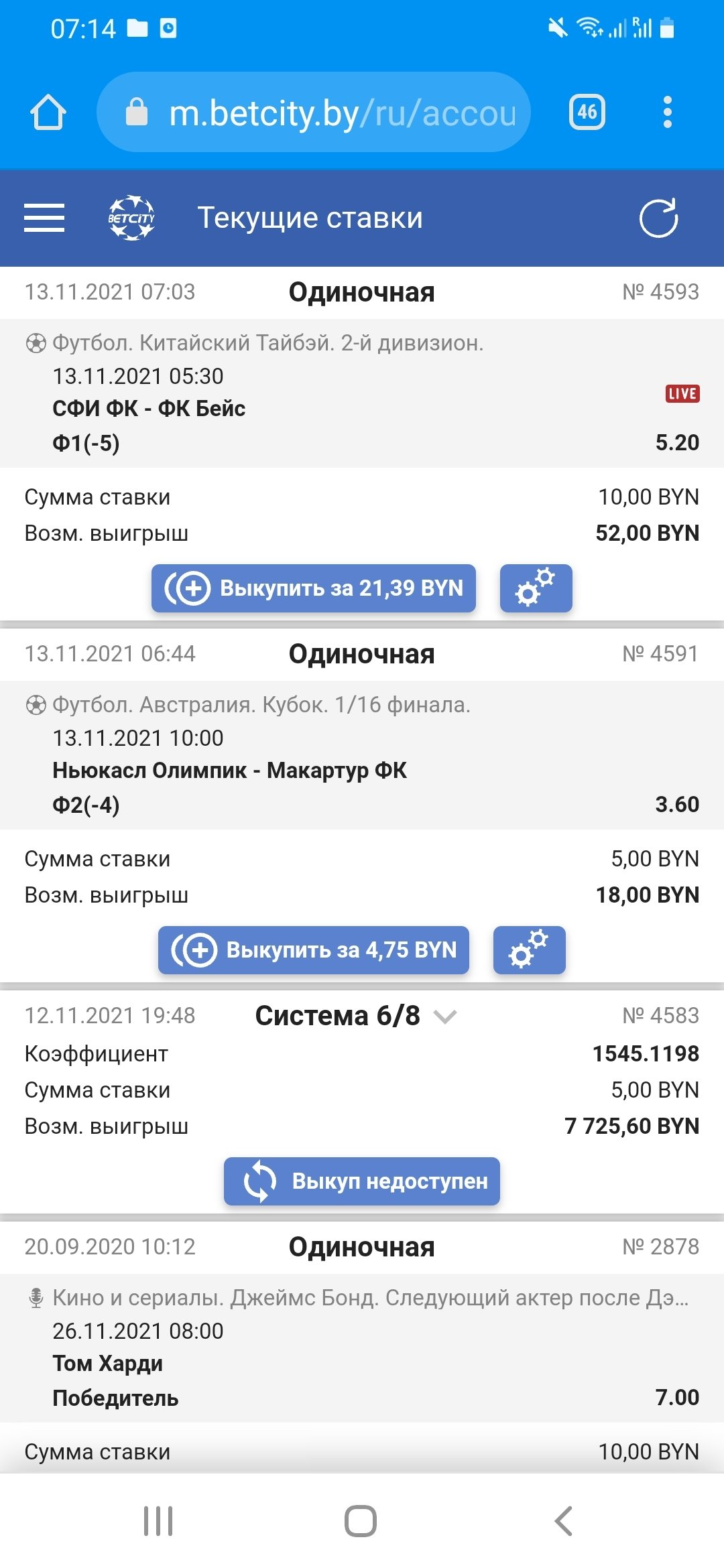
Task: Cash out bet for 21,39 BYN
Action: 314,588
